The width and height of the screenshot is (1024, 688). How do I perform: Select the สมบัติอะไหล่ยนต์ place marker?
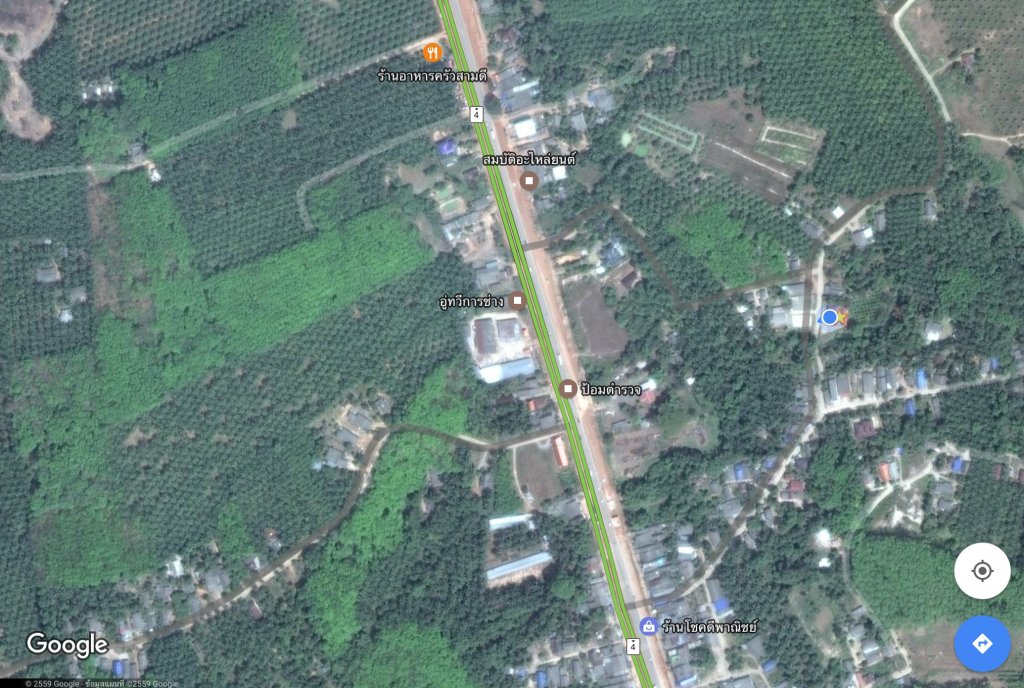point(529,180)
